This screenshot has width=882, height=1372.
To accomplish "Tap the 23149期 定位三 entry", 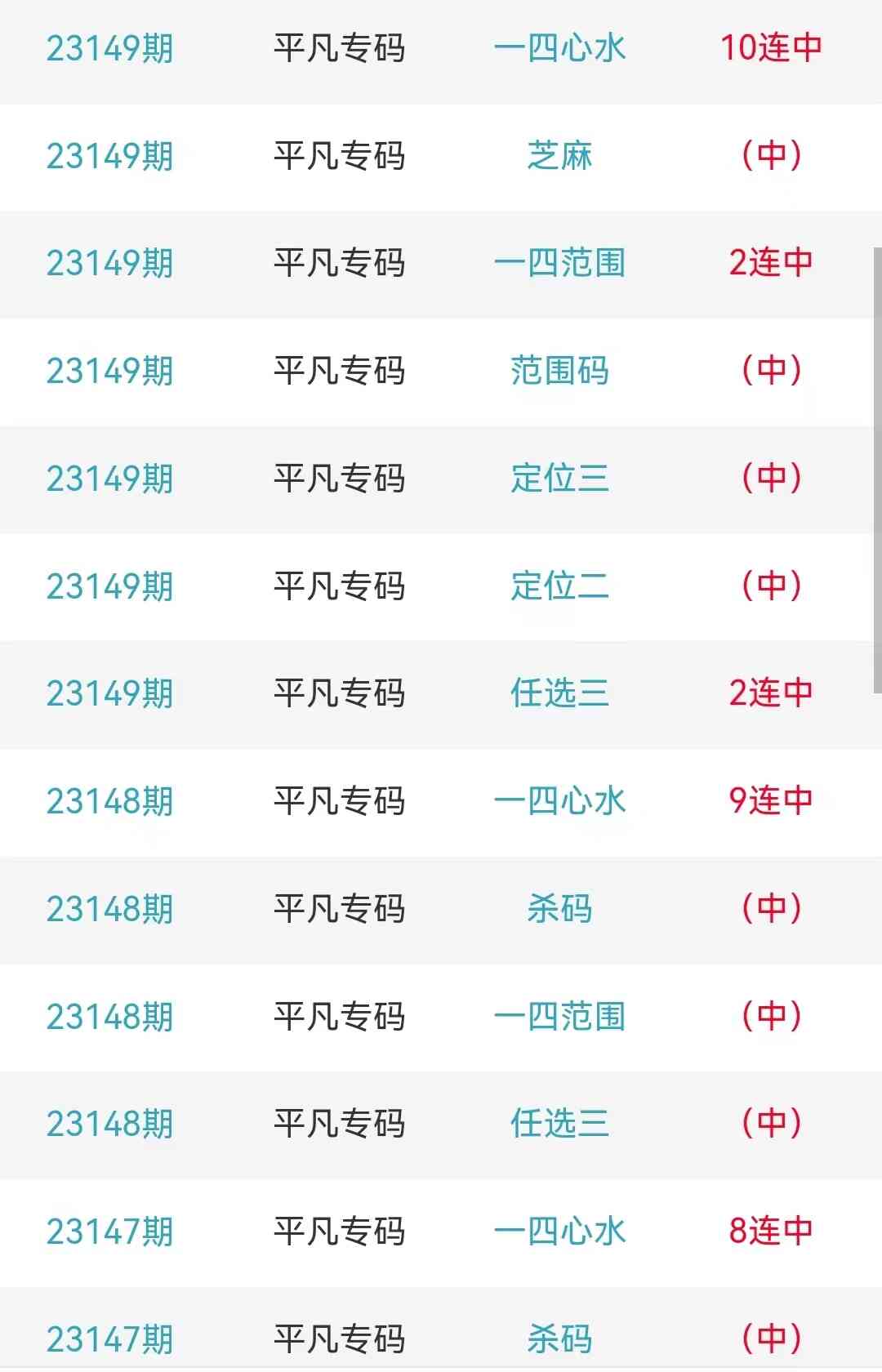I will (559, 479).
